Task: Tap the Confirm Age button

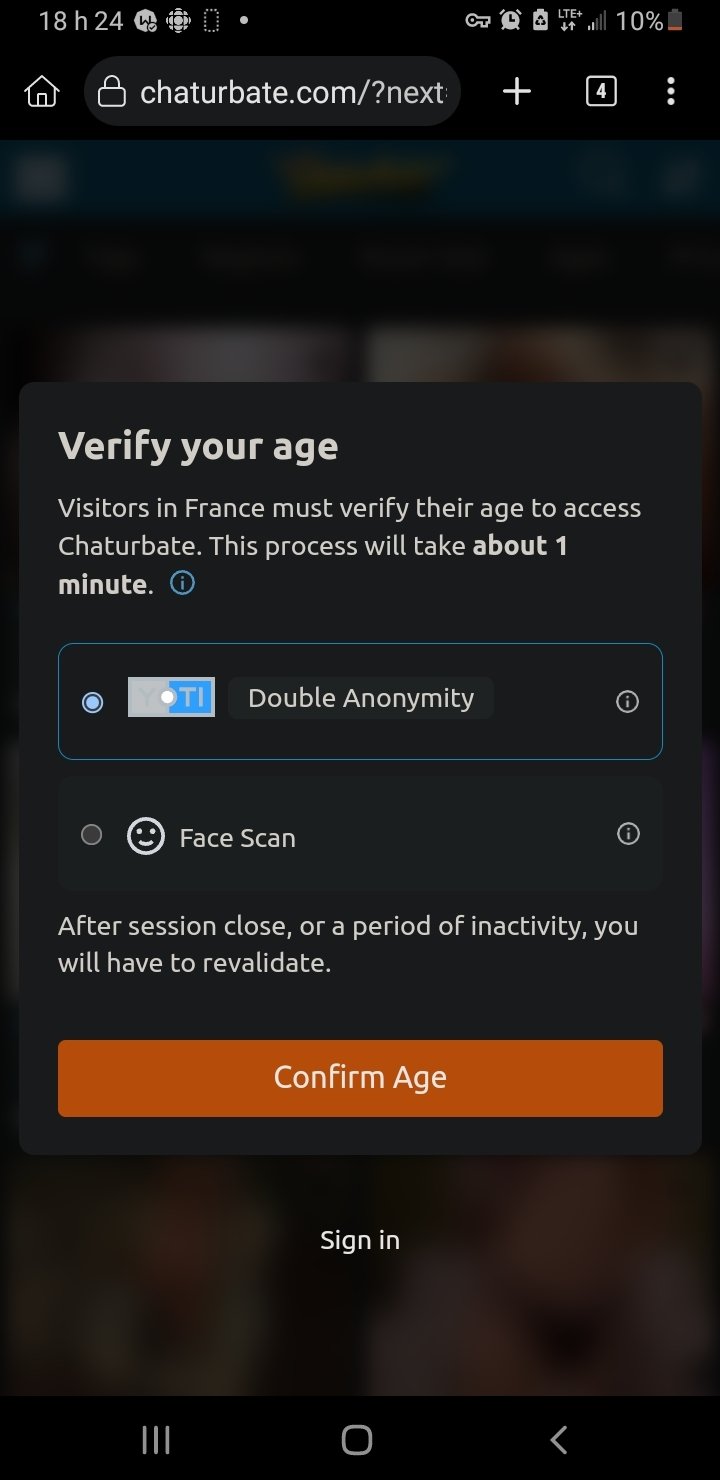Action: point(360,1078)
